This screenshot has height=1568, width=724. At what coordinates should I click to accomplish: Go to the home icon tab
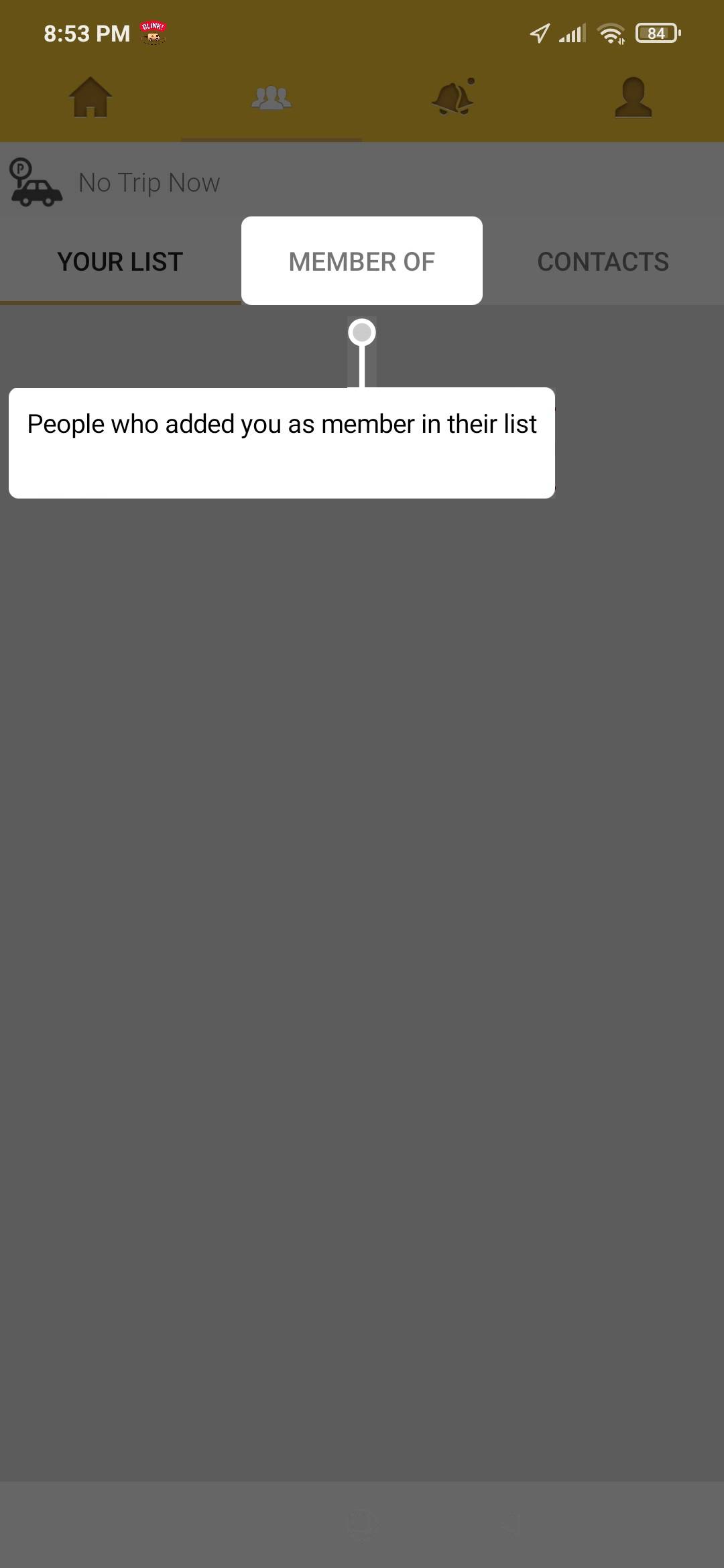[90, 98]
